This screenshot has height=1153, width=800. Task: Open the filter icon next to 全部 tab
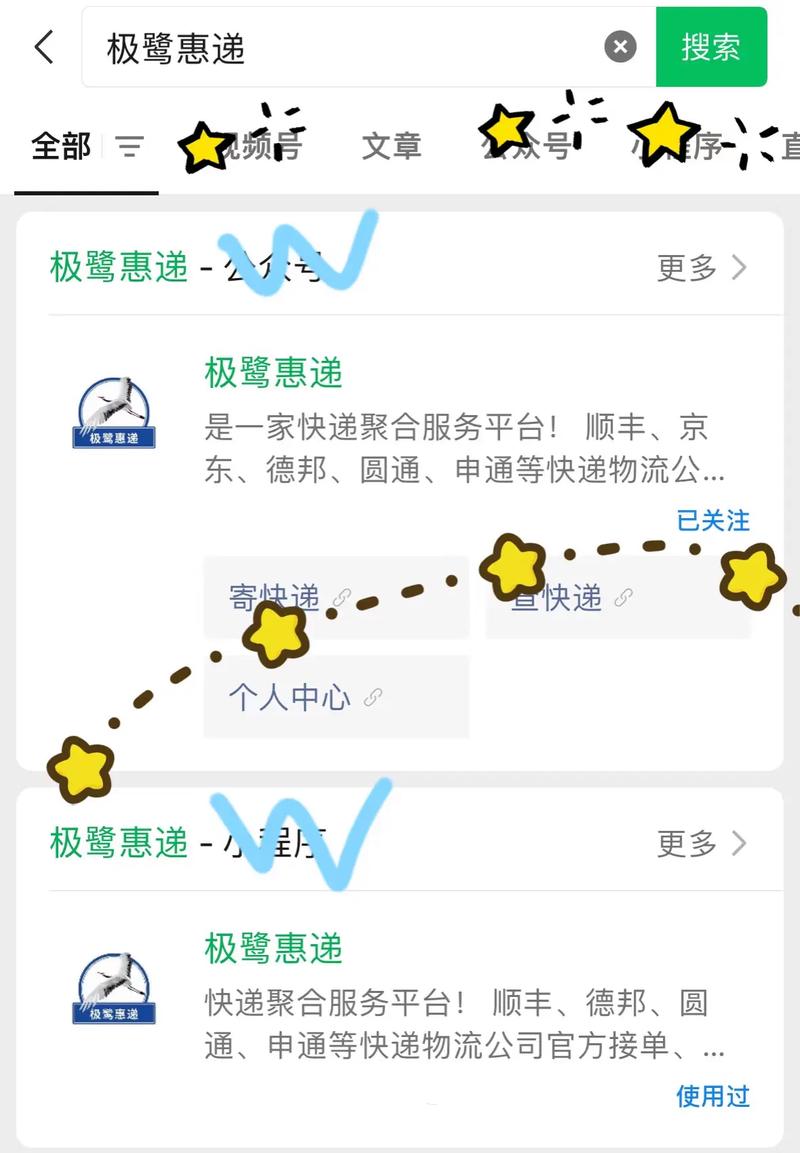(x=130, y=147)
